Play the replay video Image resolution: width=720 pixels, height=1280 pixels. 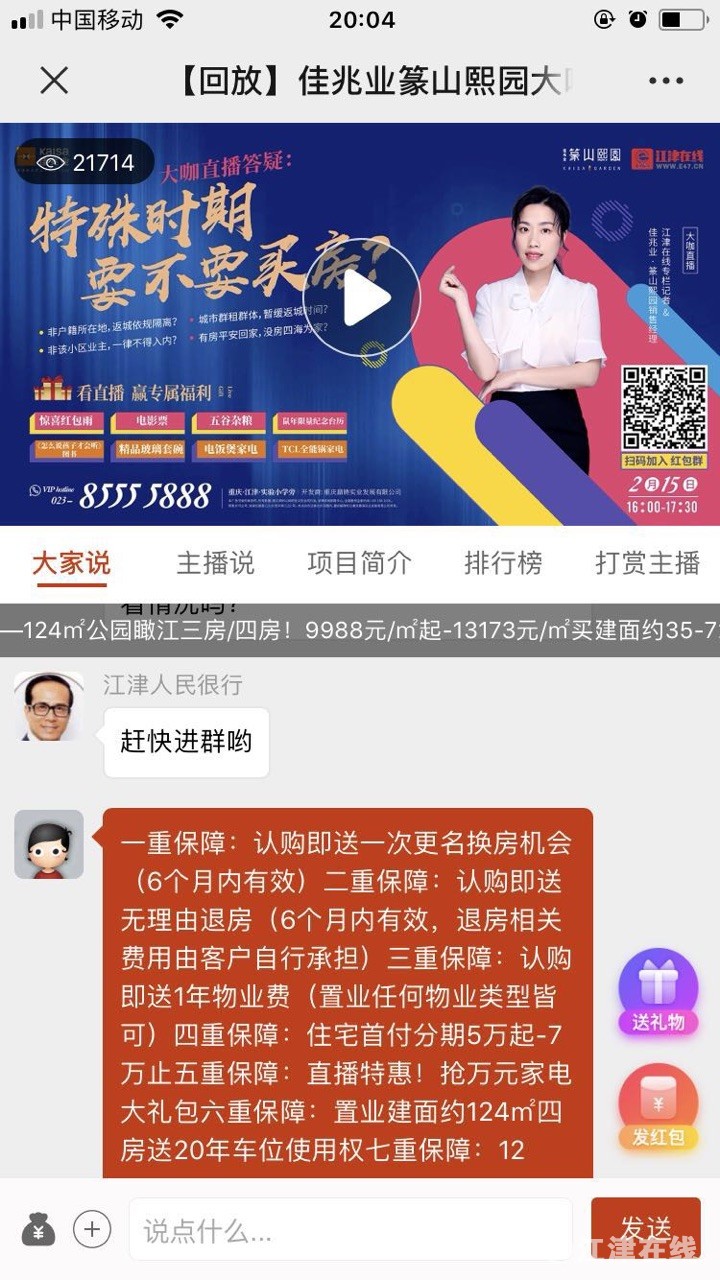[x=361, y=296]
